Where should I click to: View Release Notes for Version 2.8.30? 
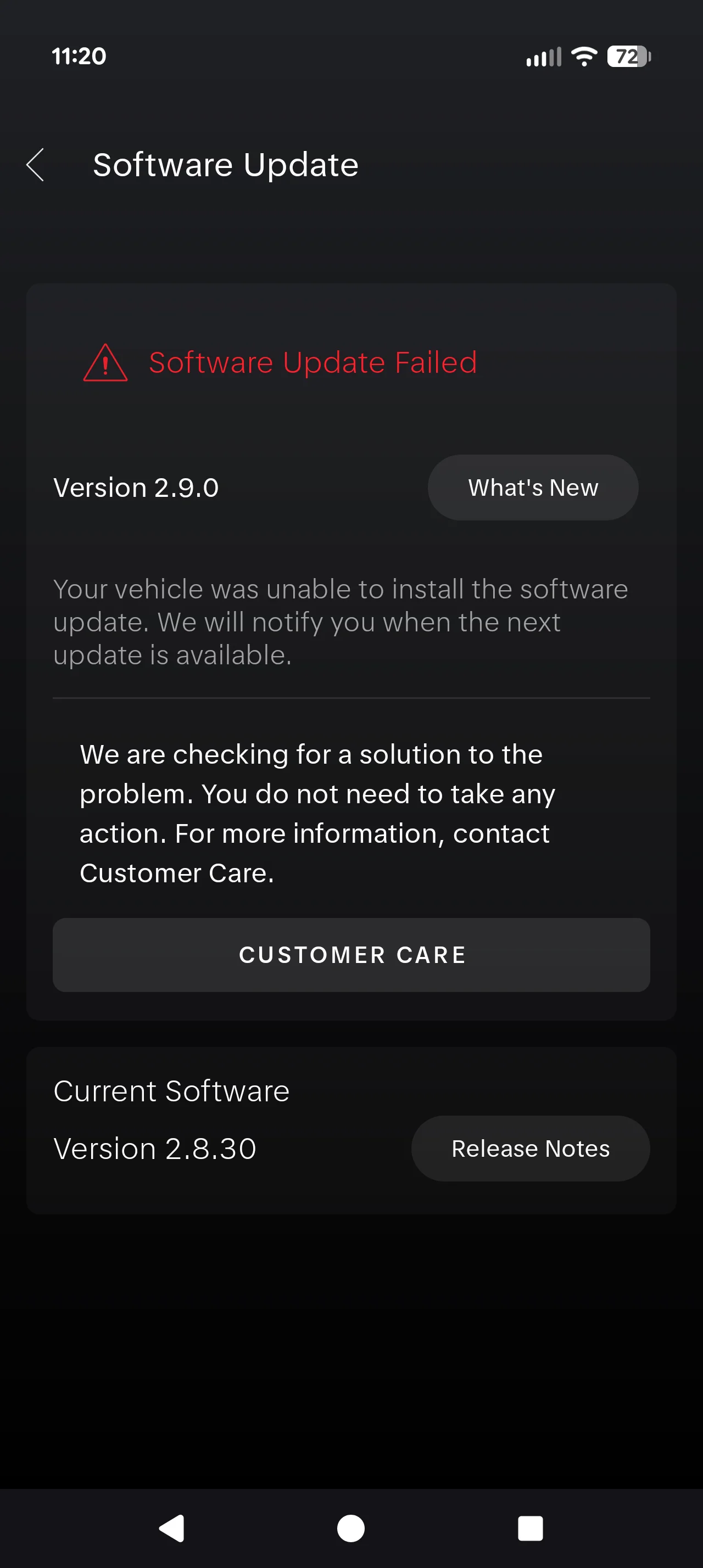pos(530,1149)
